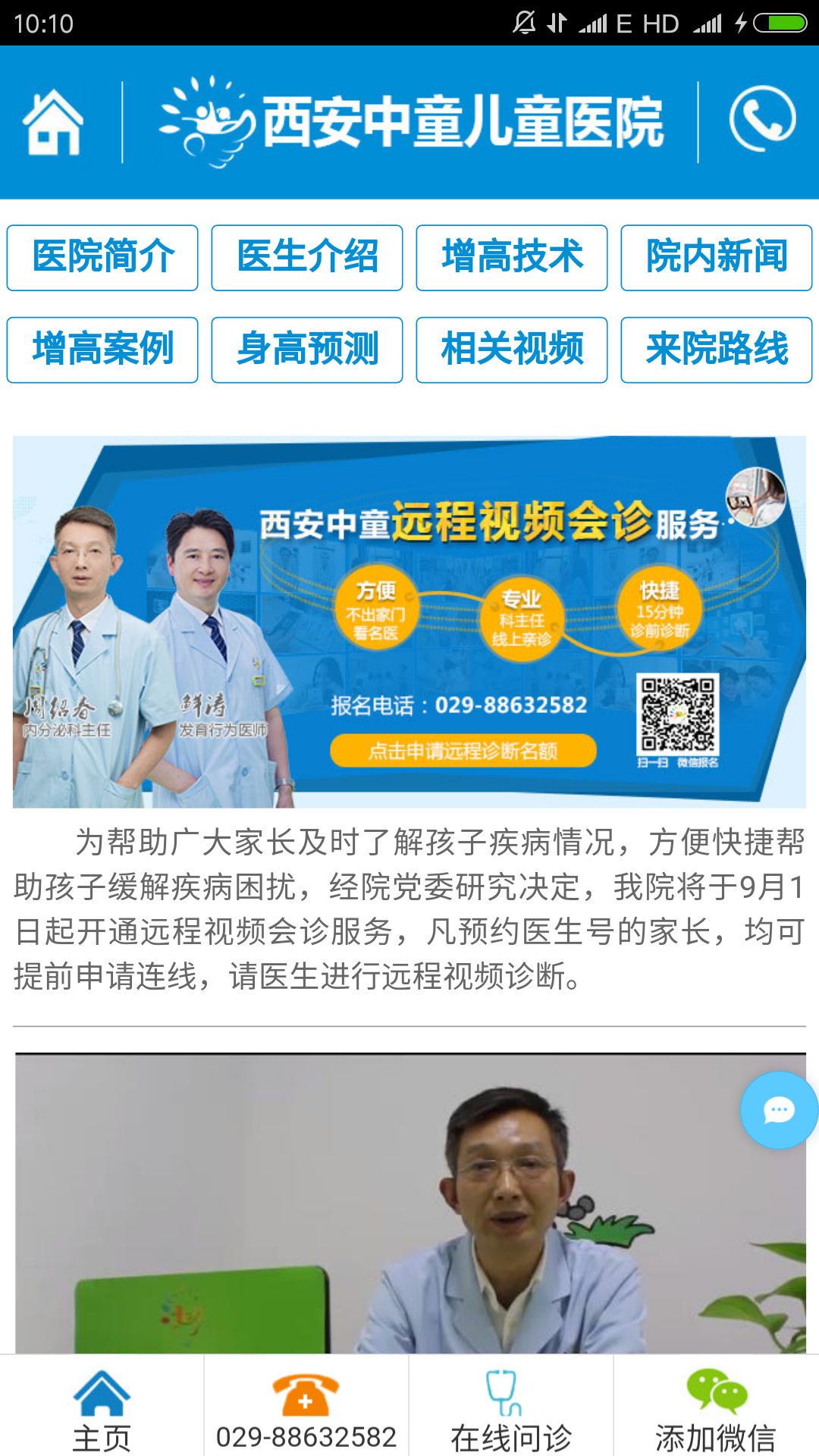Open the 远程视频会诊 service banner
819x1456 pixels.
click(x=409, y=621)
